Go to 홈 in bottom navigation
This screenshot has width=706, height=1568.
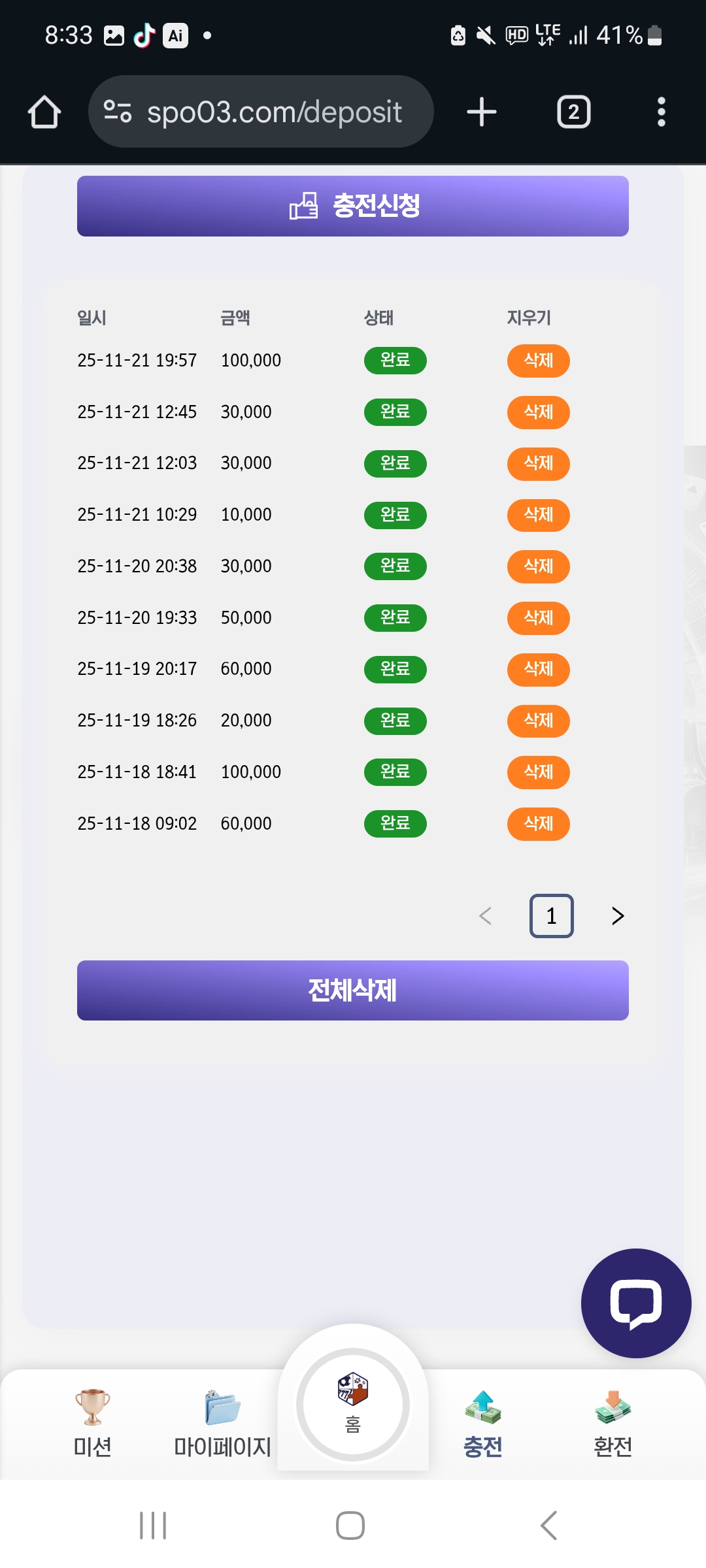353,1405
